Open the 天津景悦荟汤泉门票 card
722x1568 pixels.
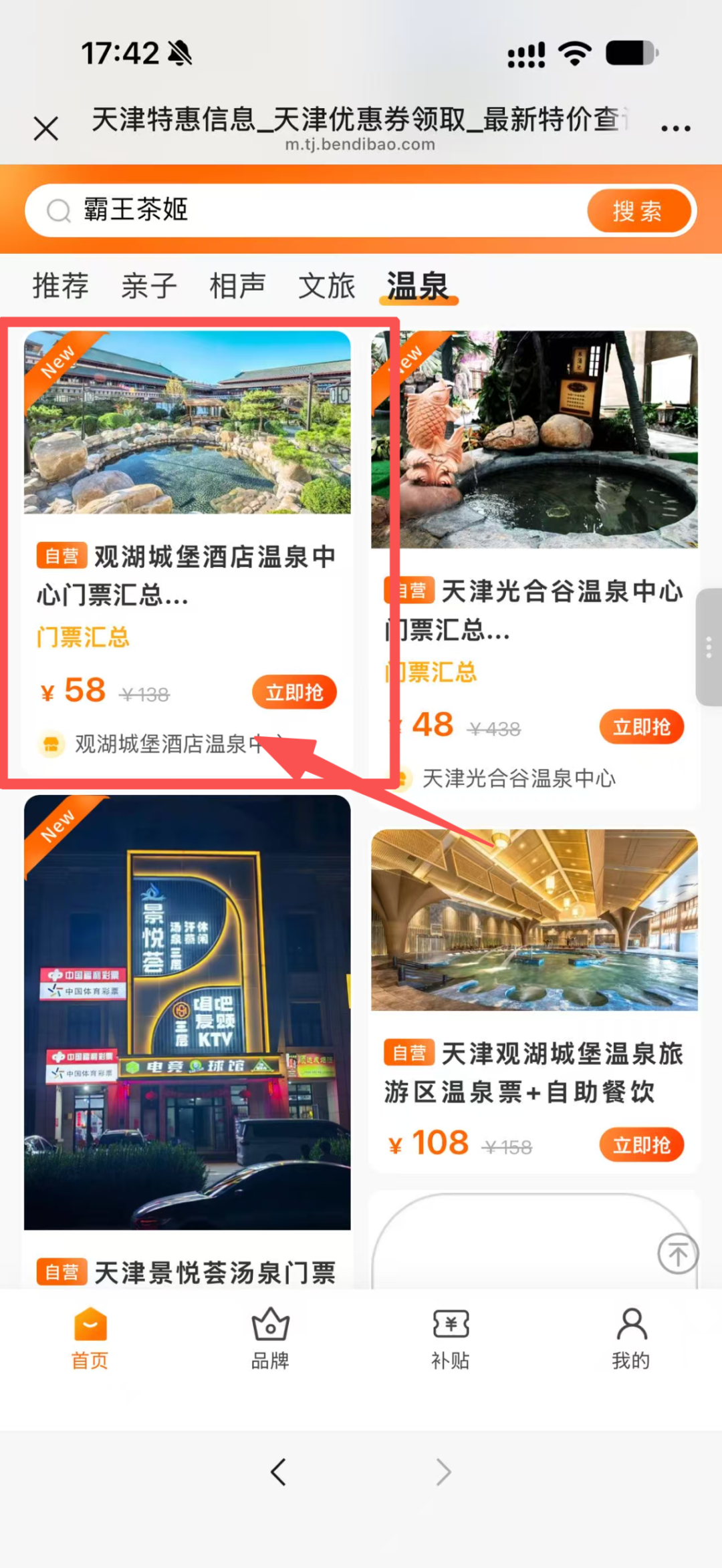187,1042
